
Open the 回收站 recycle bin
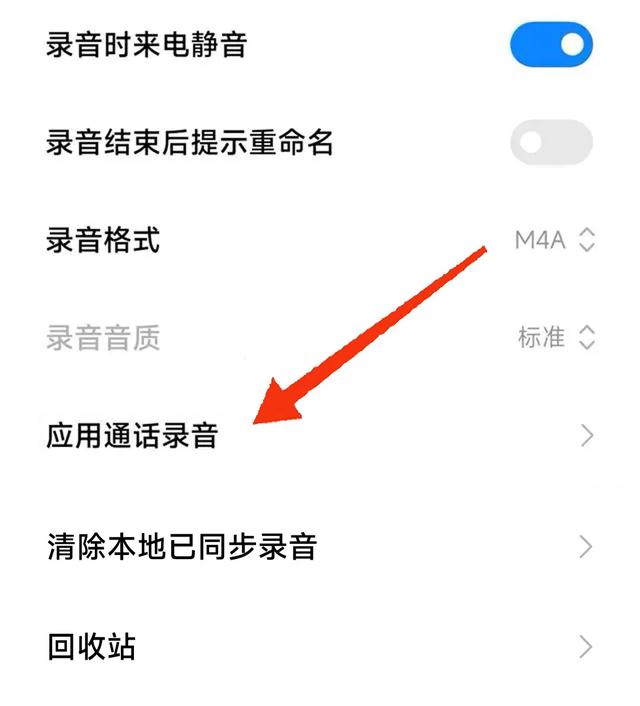(x=320, y=647)
